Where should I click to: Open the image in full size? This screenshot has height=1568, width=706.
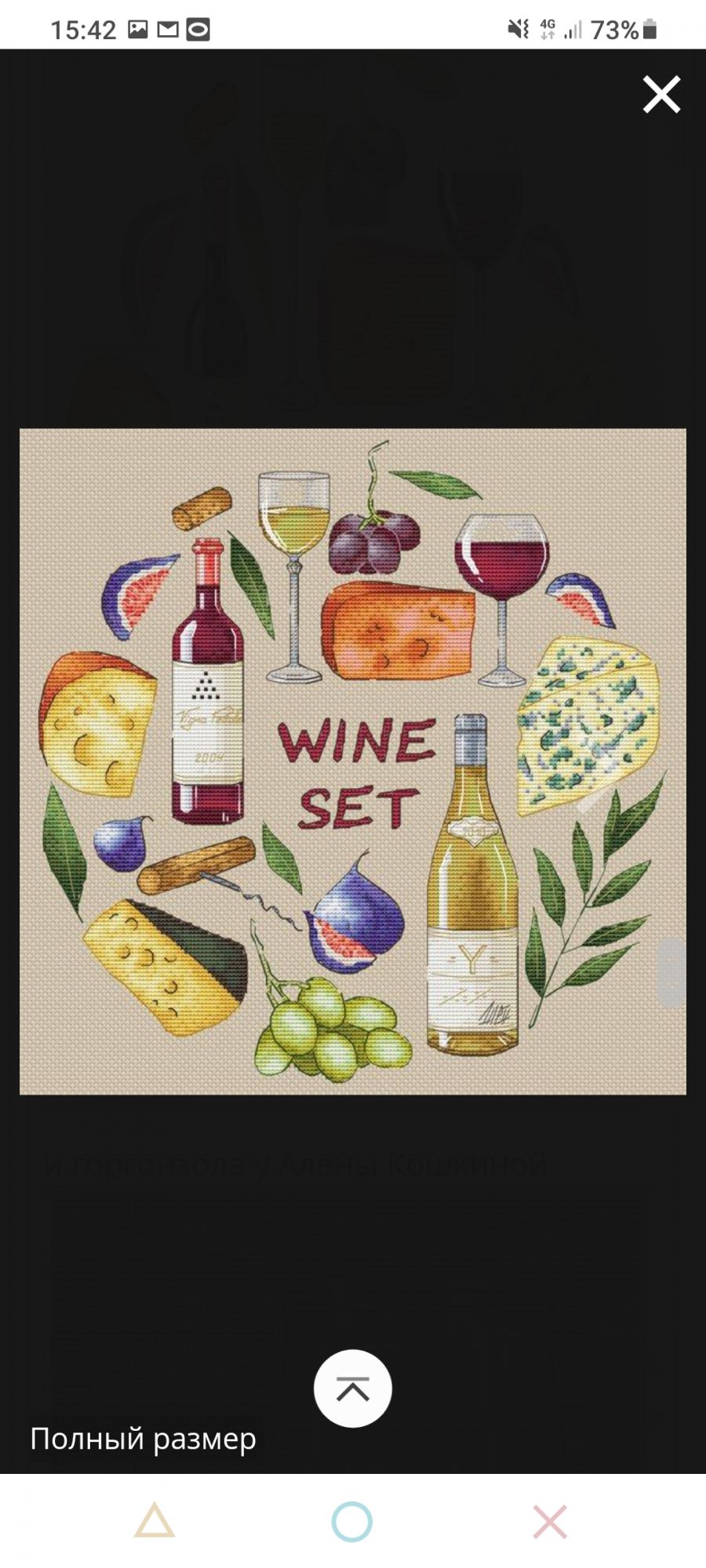143,1439
